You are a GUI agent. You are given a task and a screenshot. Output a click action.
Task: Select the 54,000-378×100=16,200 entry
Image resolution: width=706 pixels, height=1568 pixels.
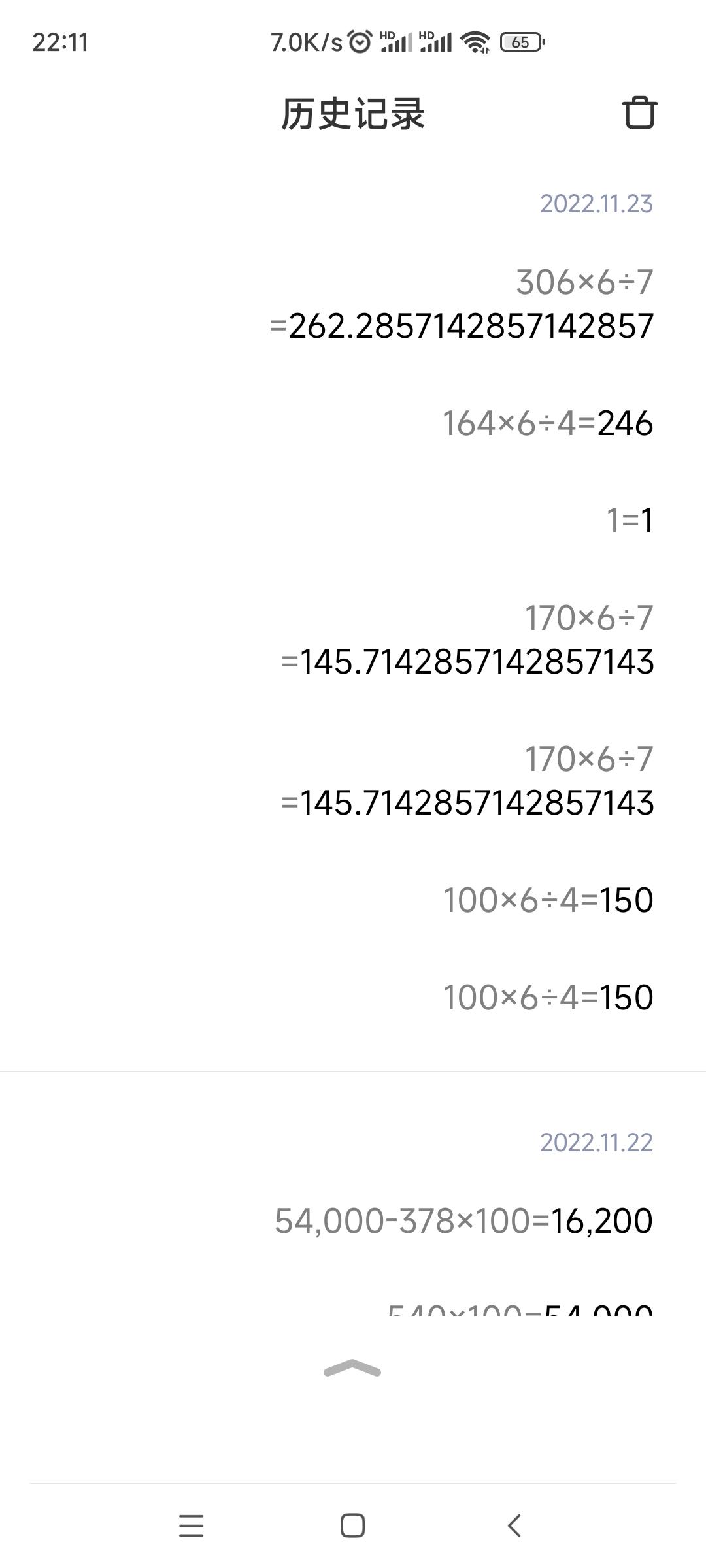(463, 1220)
